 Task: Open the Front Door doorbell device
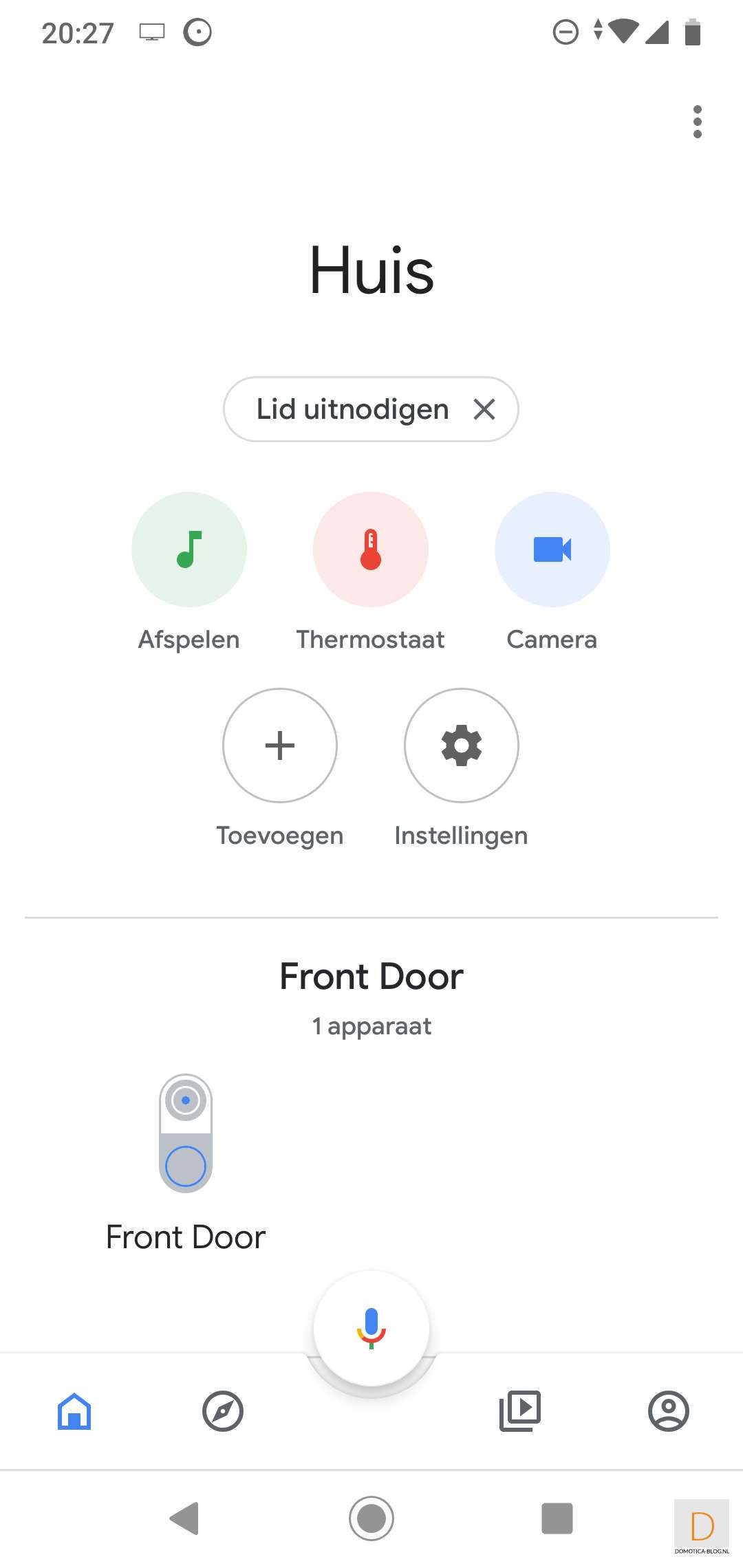(x=186, y=1133)
